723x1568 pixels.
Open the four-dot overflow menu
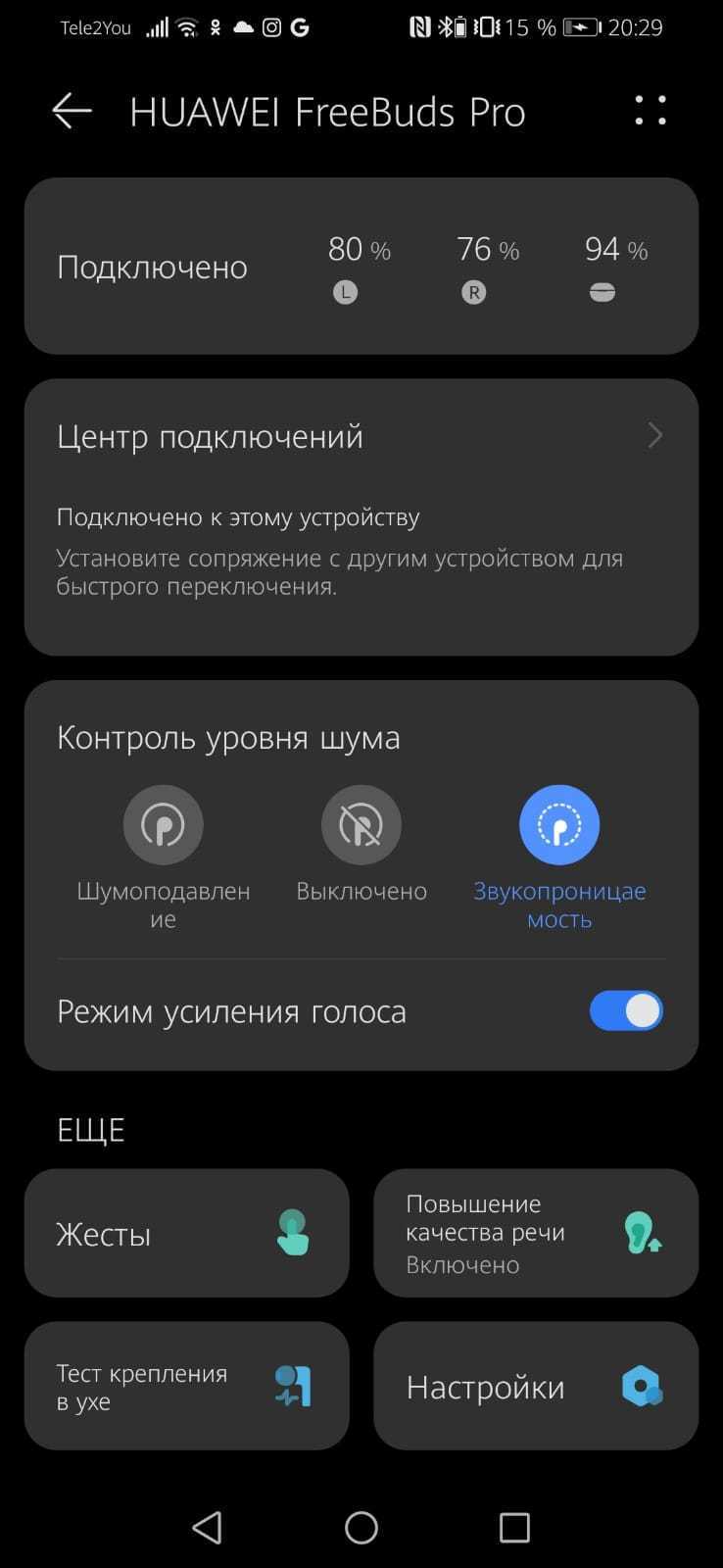(651, 111)
